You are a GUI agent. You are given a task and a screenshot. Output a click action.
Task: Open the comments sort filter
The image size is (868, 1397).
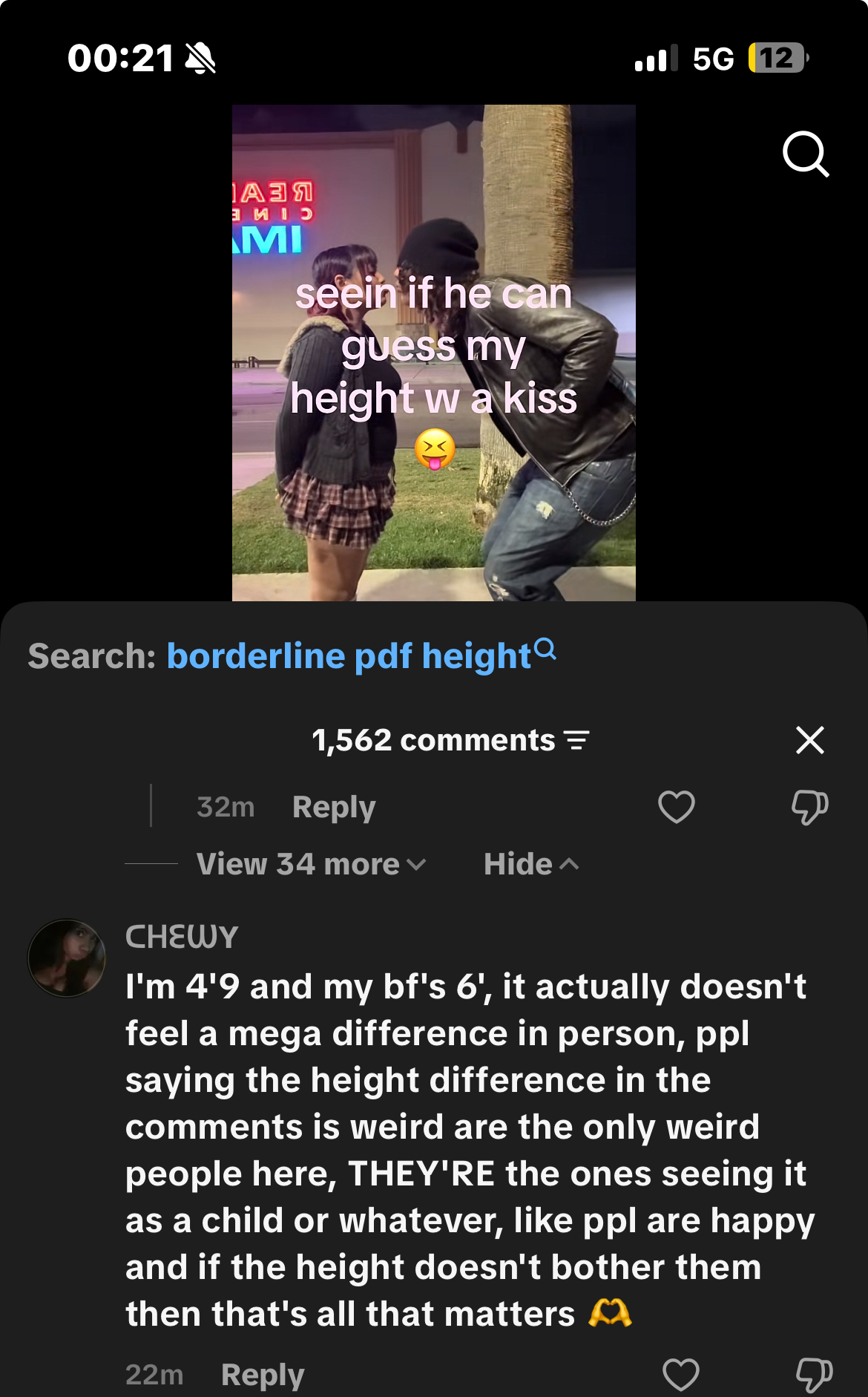pos(576,740)
